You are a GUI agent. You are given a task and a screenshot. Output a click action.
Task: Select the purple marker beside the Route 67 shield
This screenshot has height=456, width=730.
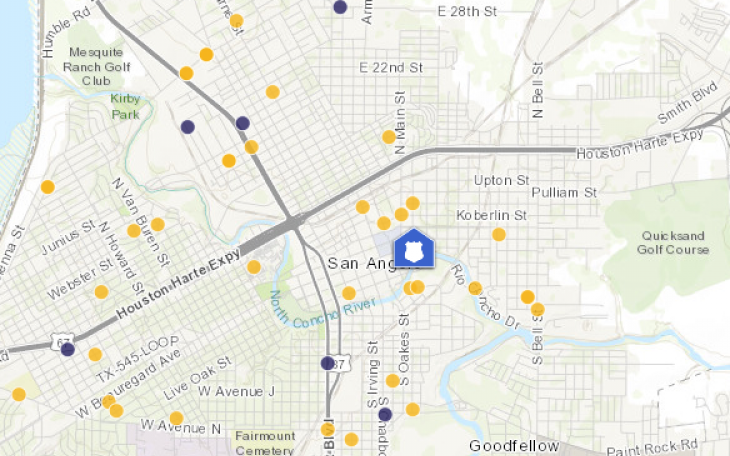(68, 349)
